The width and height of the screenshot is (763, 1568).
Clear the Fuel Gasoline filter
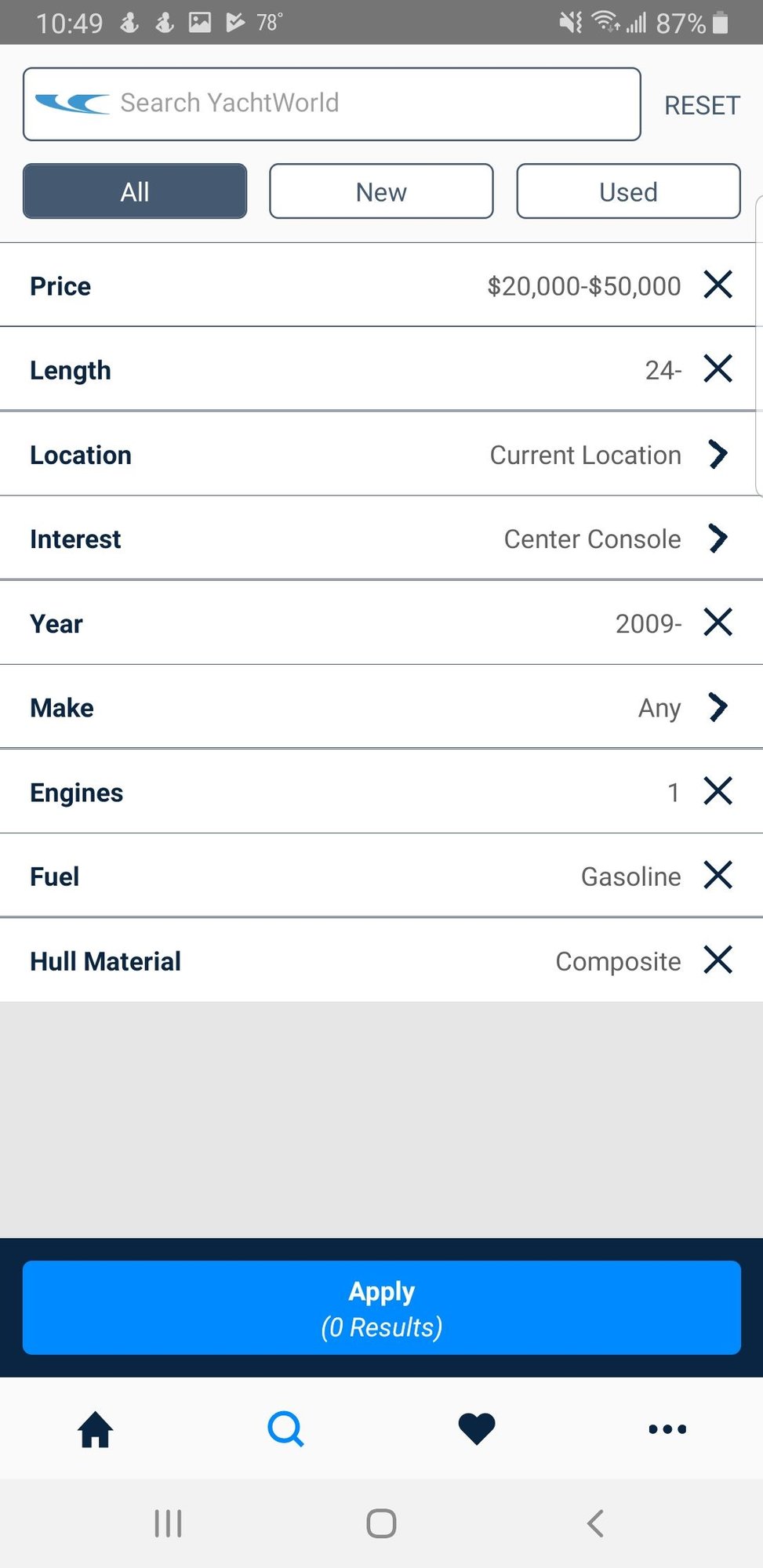click(x=718, y=875)
